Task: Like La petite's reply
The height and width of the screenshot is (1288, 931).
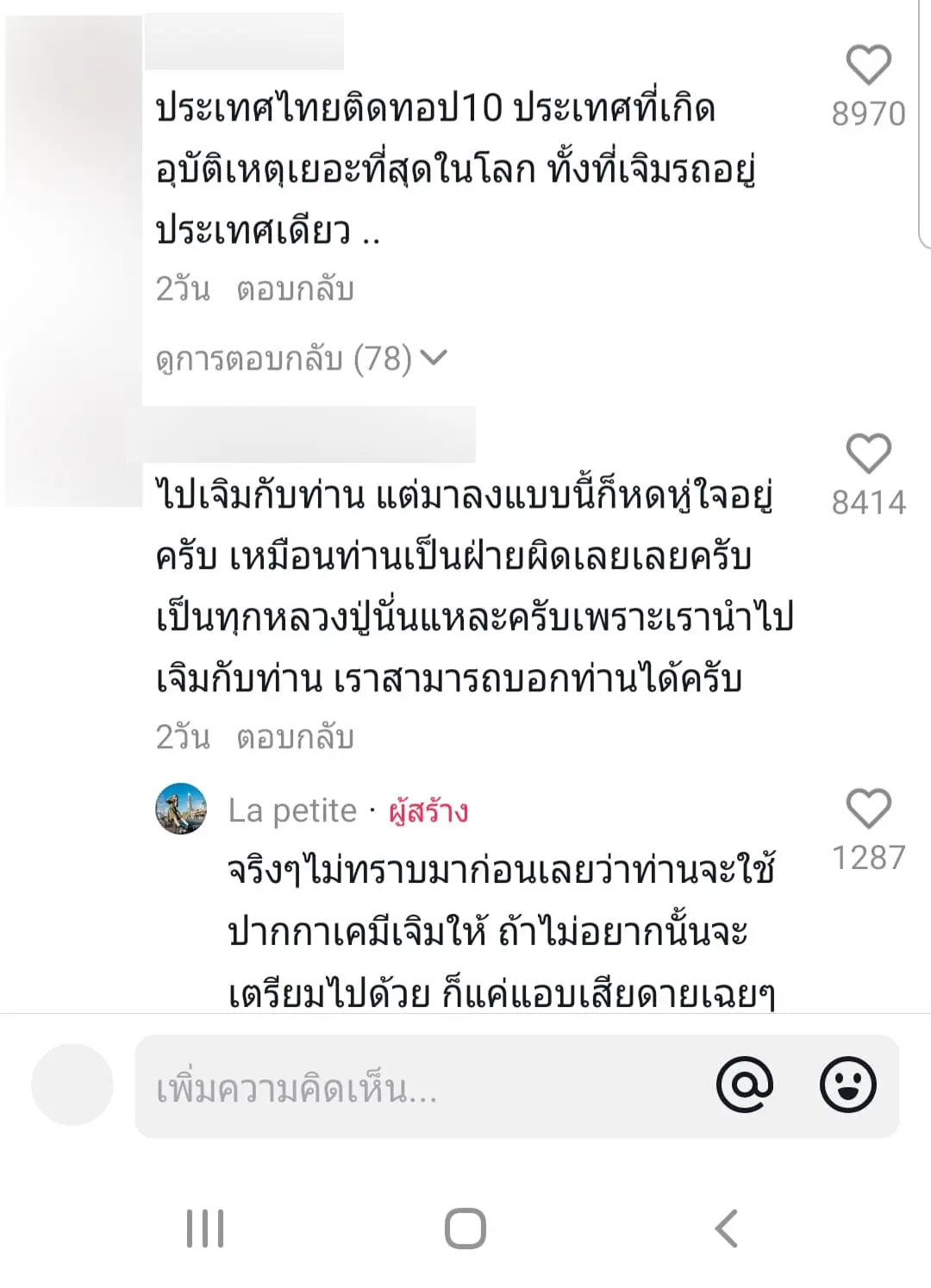Action: 867,809
